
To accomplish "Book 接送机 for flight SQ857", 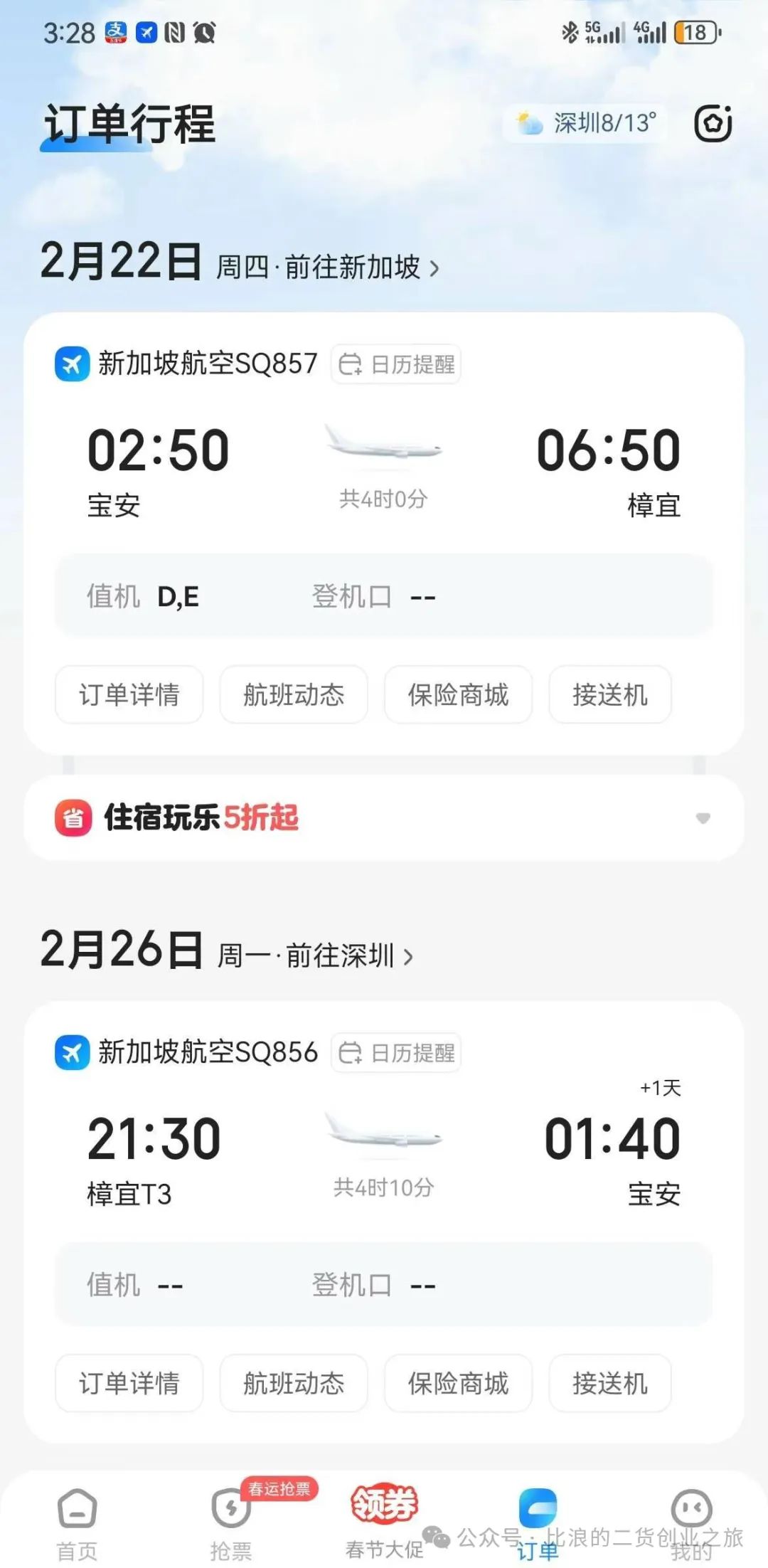I will point(610,694).
